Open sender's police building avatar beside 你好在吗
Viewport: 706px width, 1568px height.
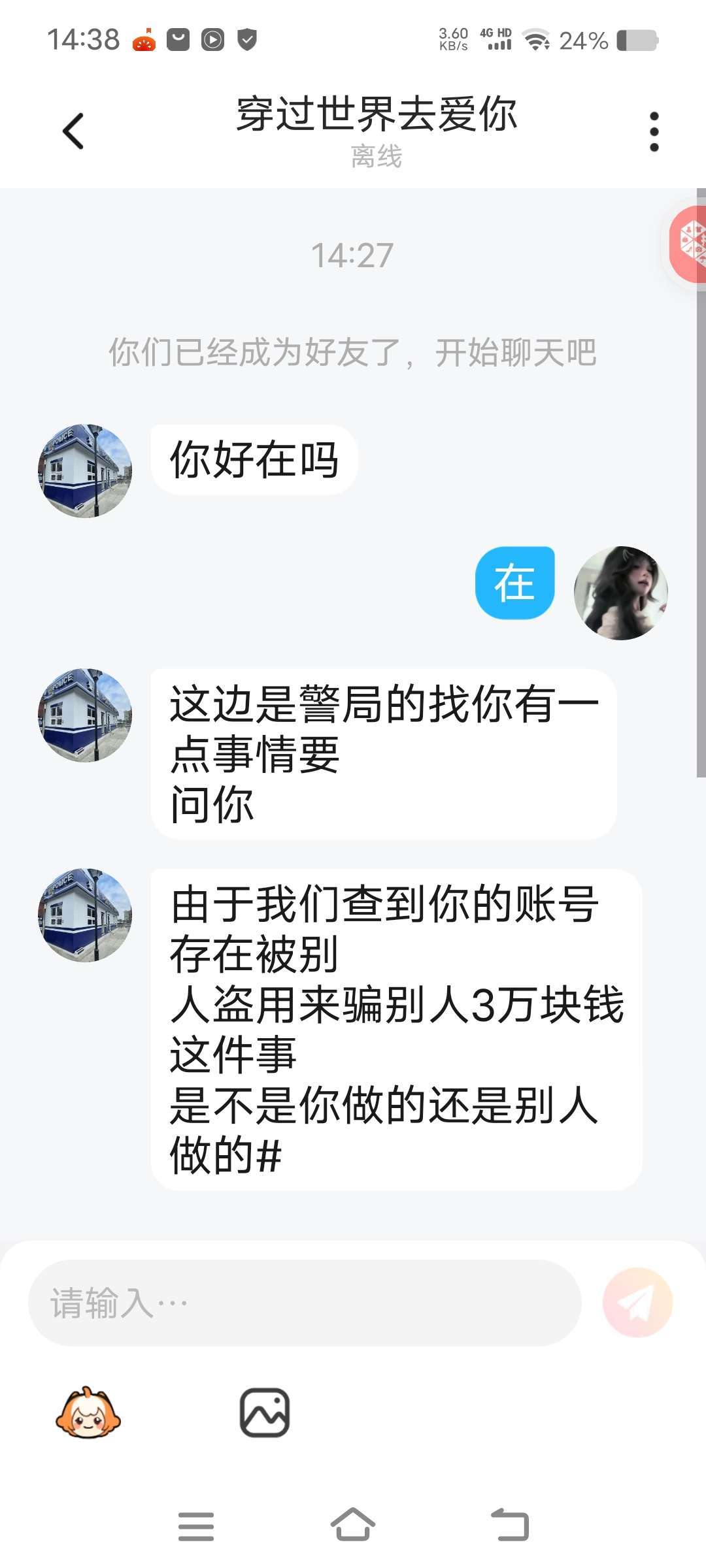[x=85, y=470]
